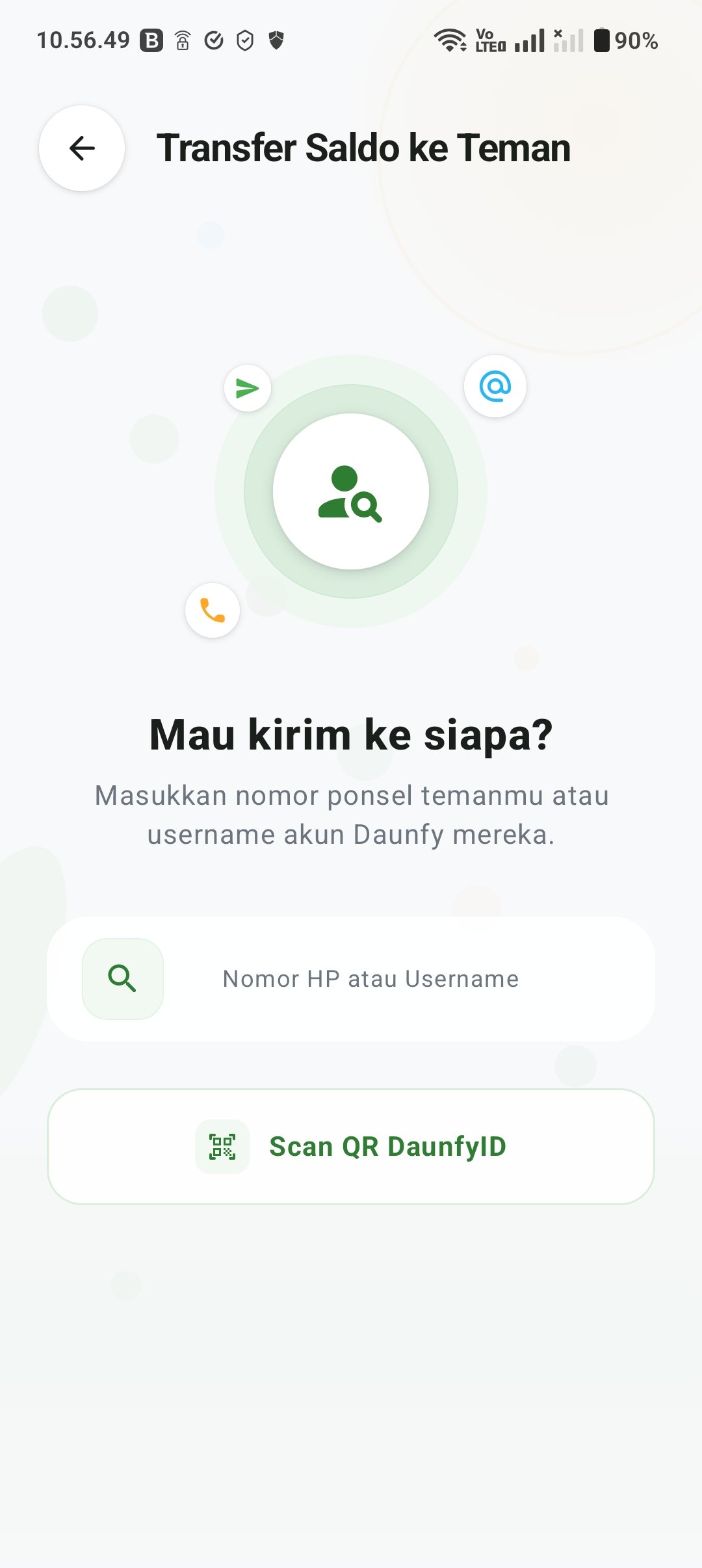Tap the Nomor HP atau Username input field

pos(370,978)
